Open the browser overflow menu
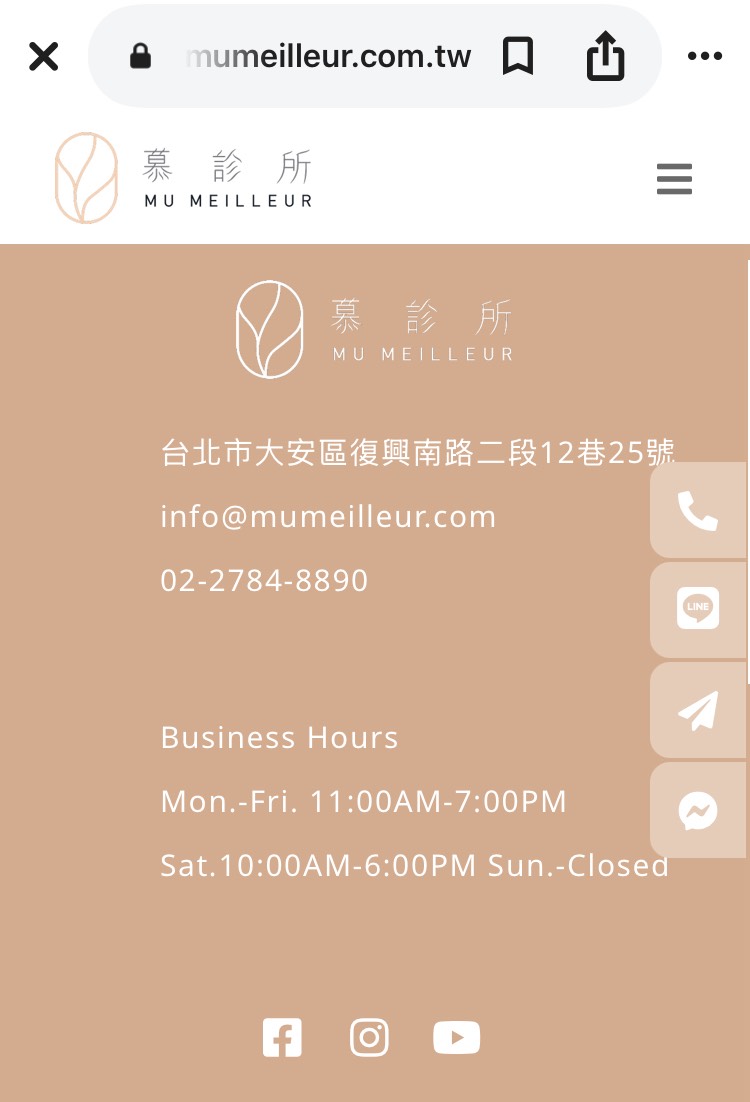Viewport: 750px width, 1102px height. coord(705,57)
